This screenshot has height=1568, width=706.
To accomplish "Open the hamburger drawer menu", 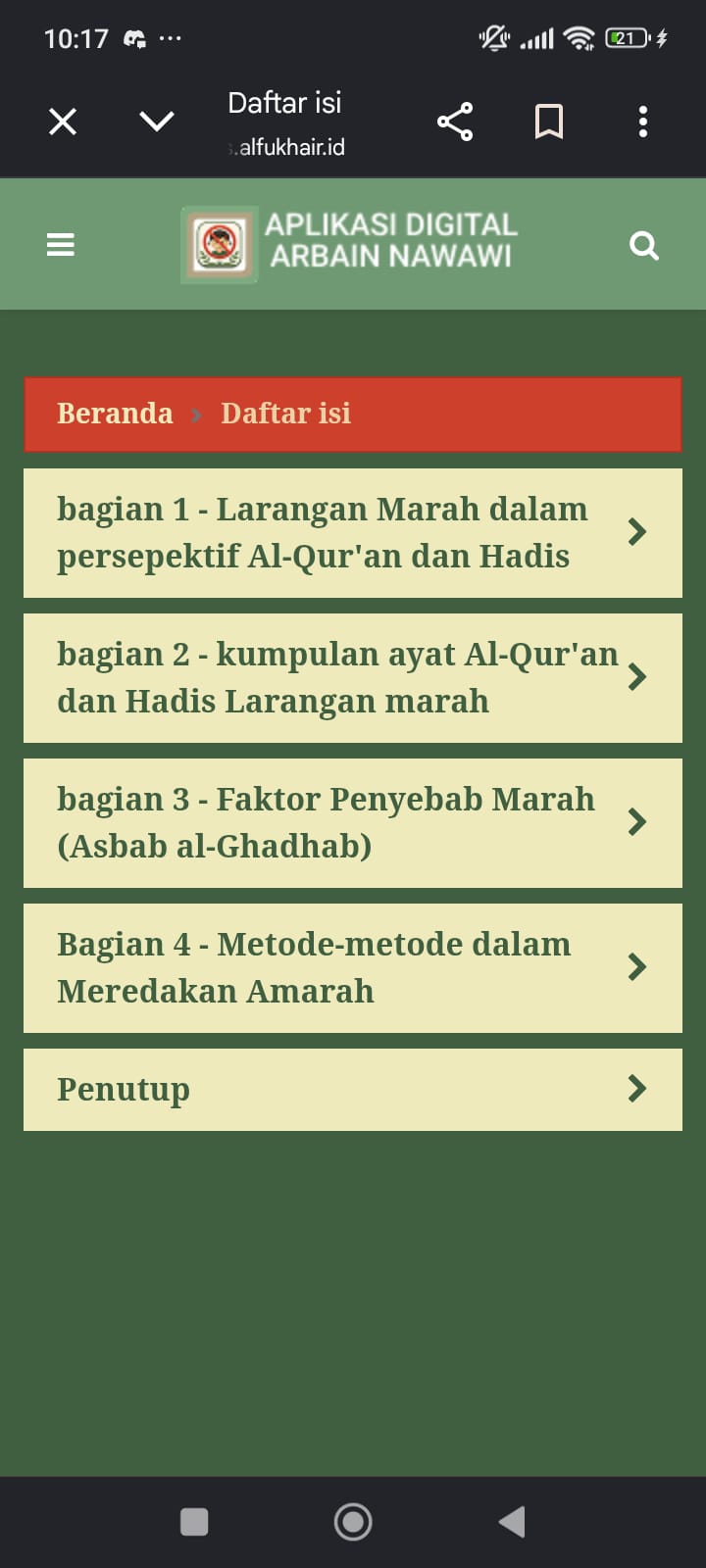I will coord(61,244).
